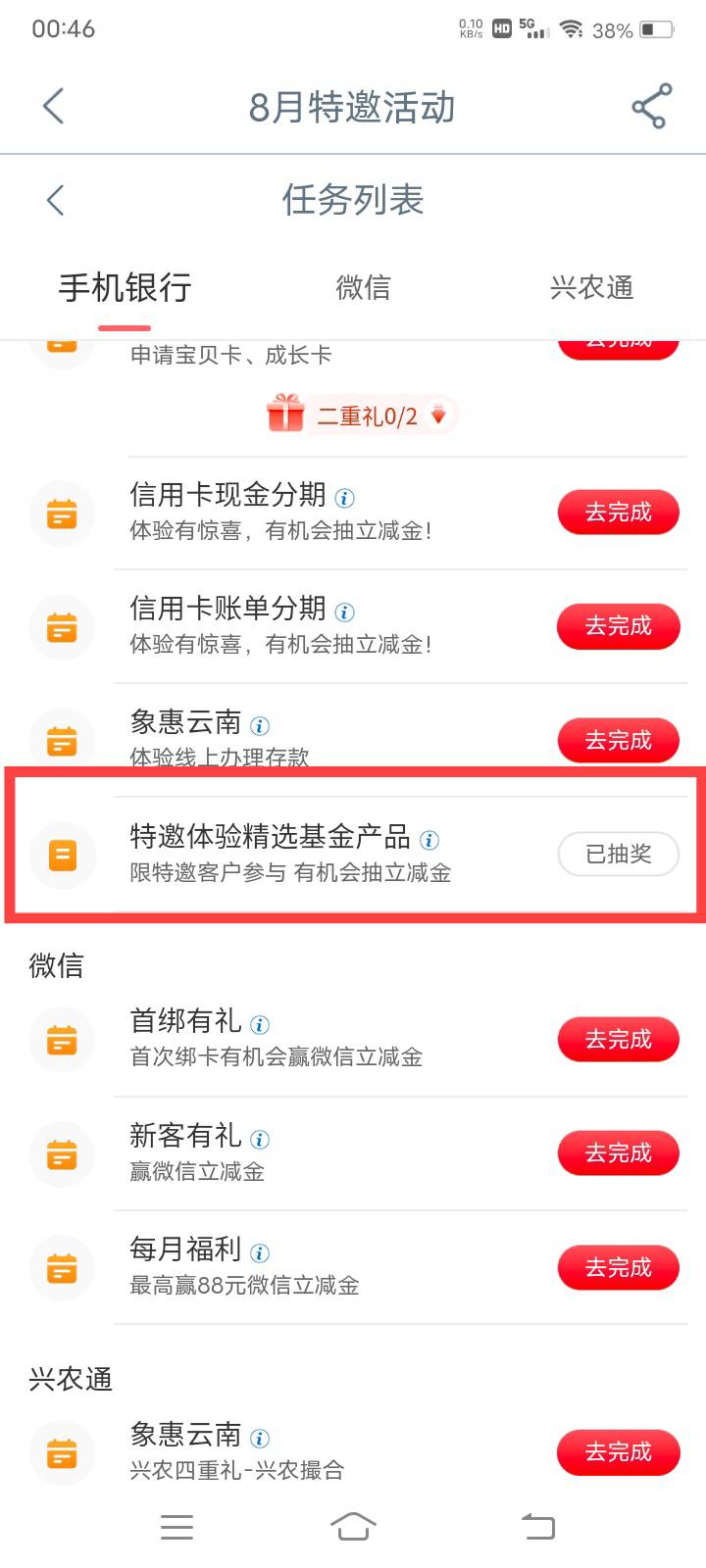
Task: Tap 已抽奖 for 特邀体验精选基金产品
Action: coord(618,854)
